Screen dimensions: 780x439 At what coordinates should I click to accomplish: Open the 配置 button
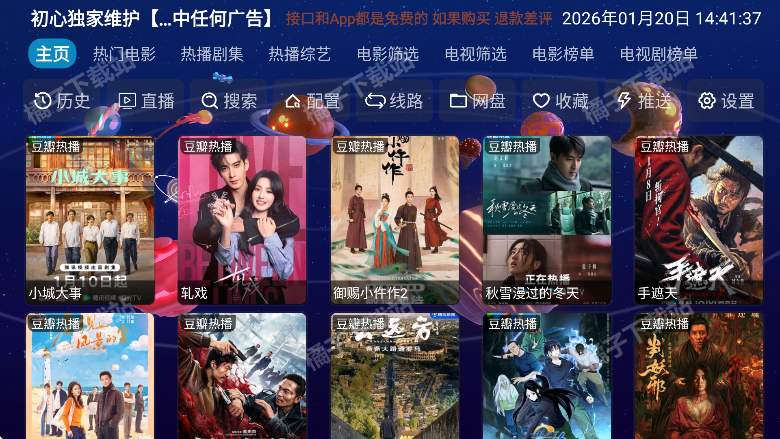[312, 101]
